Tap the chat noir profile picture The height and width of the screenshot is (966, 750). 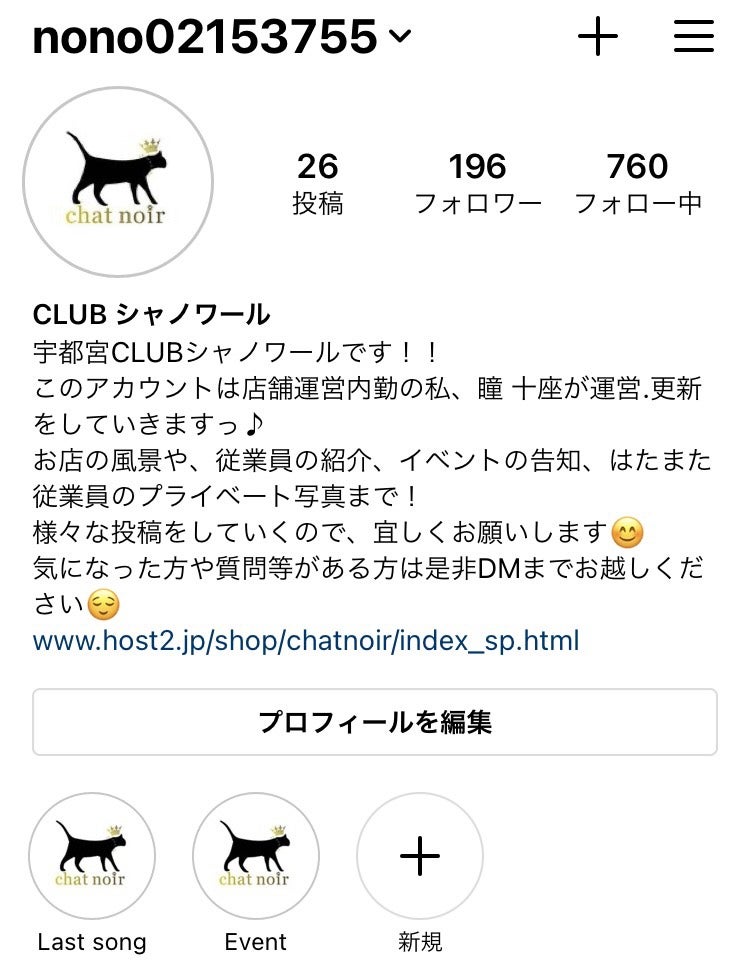coord(118,182)
